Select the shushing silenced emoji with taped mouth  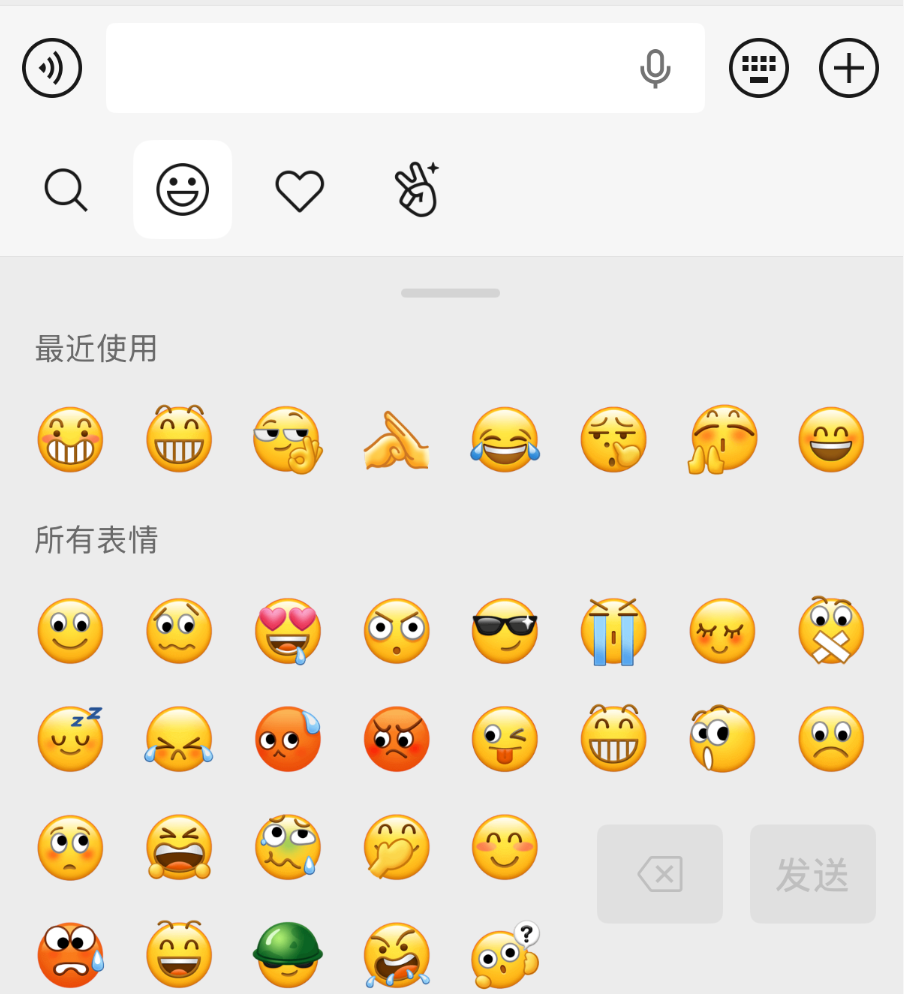pyautogui.click(x=831, y=631)
